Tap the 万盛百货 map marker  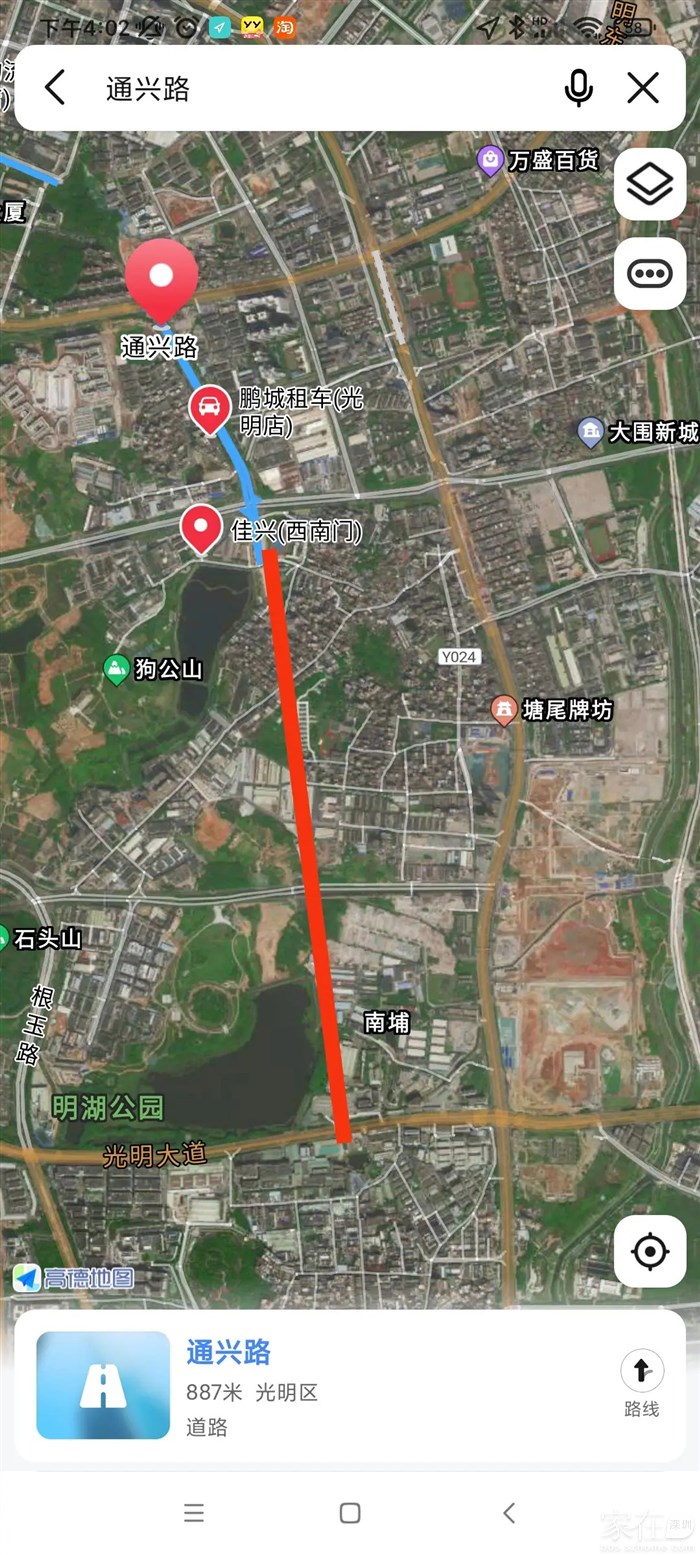coord(490,160)
